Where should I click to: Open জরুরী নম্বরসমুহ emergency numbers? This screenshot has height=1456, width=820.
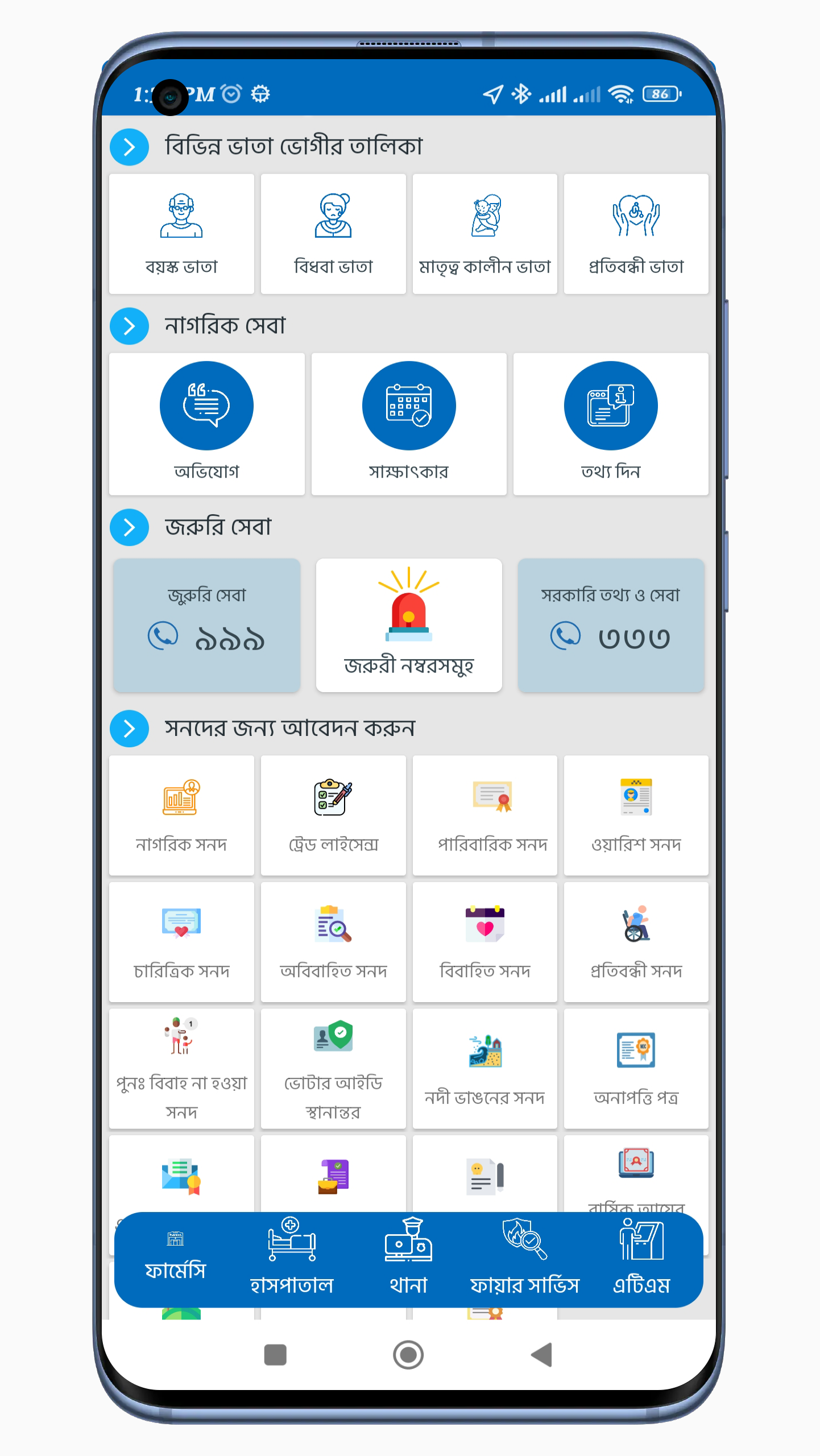(x=409, y=625)
